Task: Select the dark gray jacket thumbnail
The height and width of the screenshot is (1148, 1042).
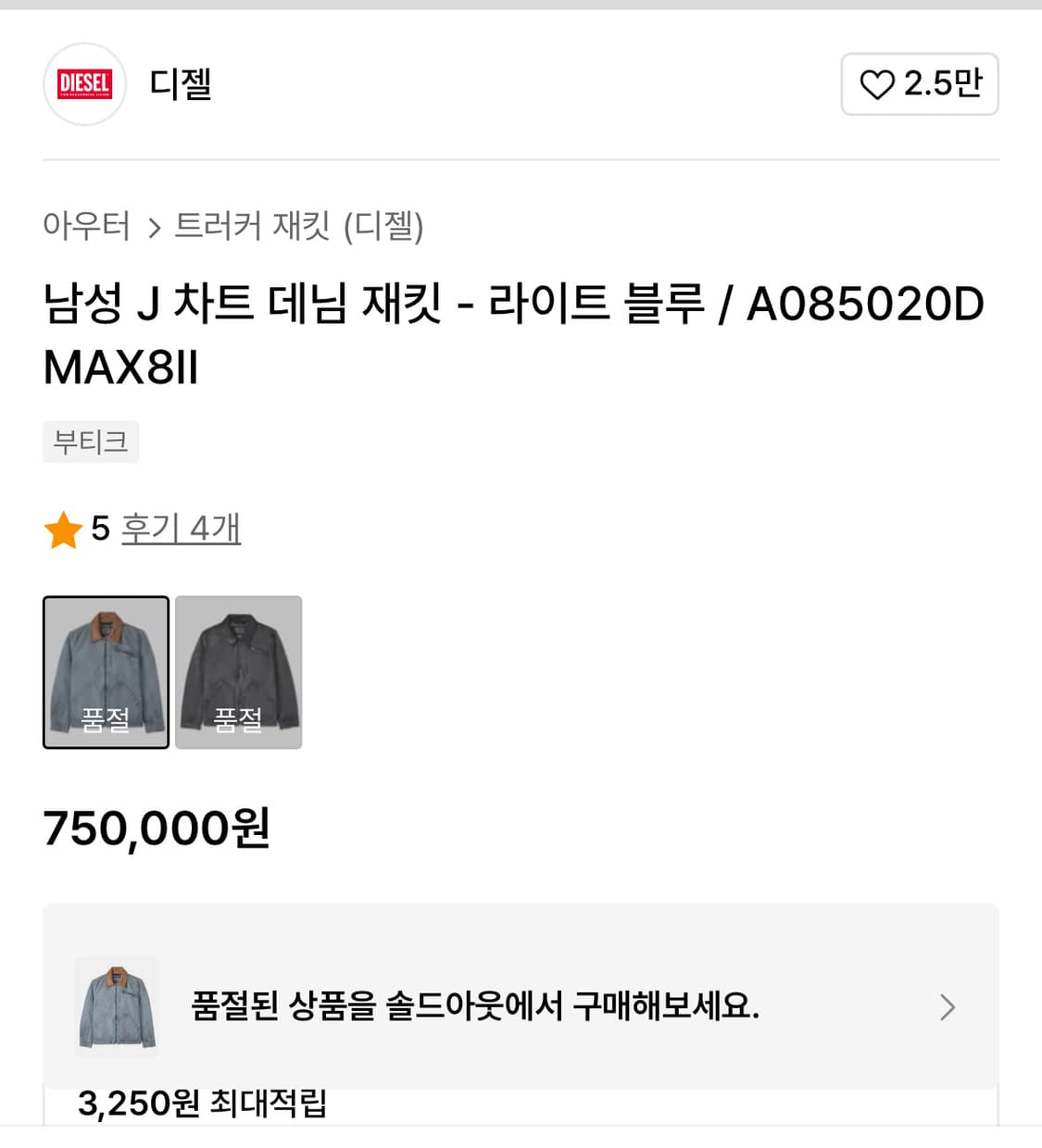Action: point(238,672)
